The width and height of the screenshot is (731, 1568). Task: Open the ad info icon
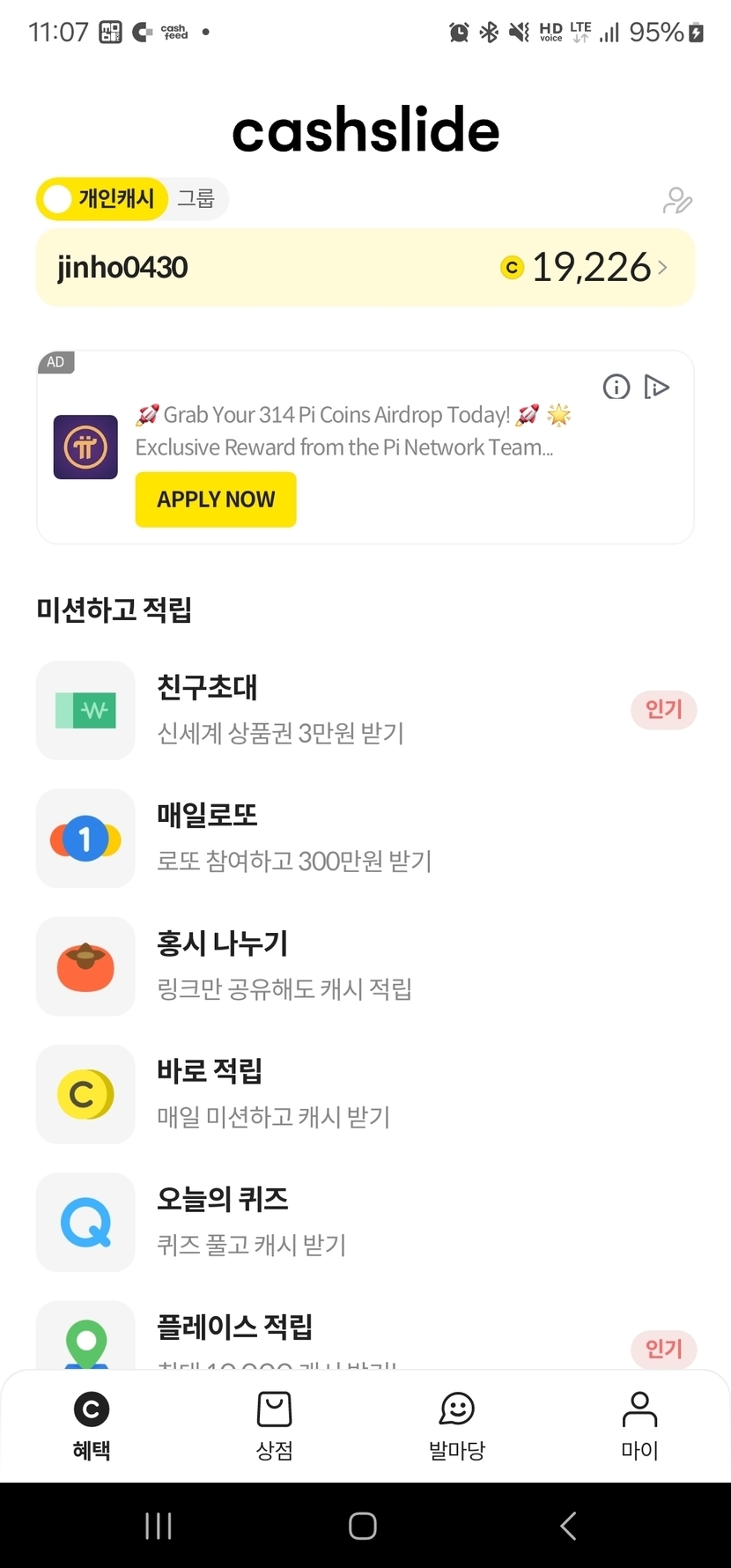point(617,387)
